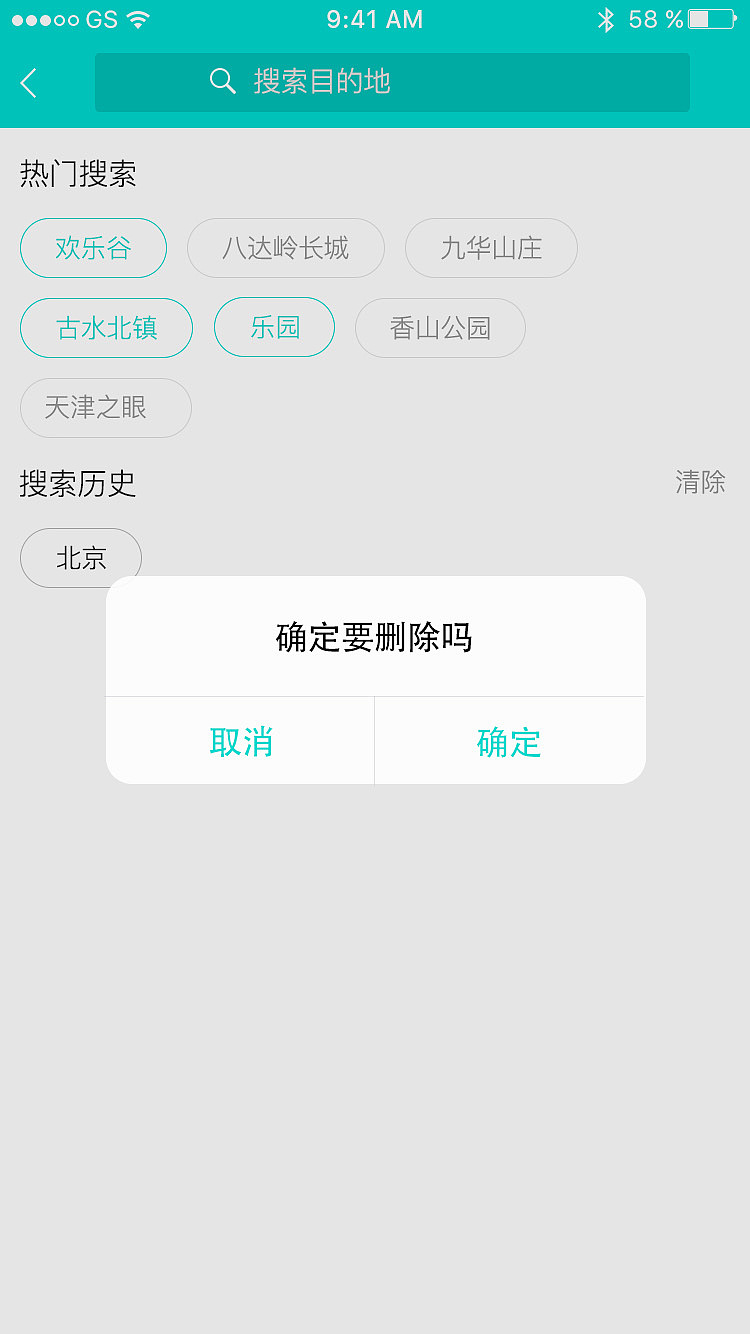Tap the back chevron arrow
The height and width of the screenshot is (1334, 750).
[x=28, y=82]
